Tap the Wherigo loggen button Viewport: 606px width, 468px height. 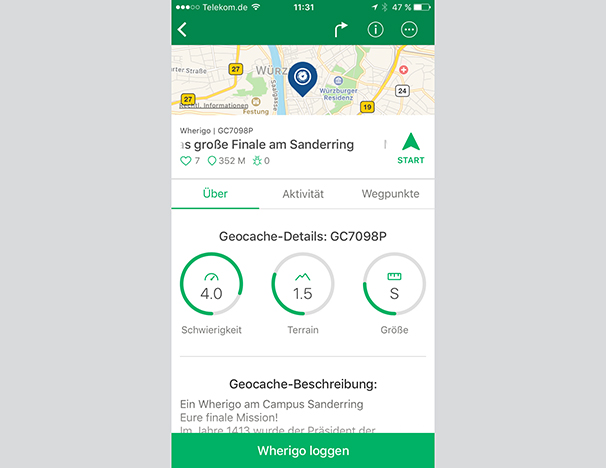pos(302,451)
